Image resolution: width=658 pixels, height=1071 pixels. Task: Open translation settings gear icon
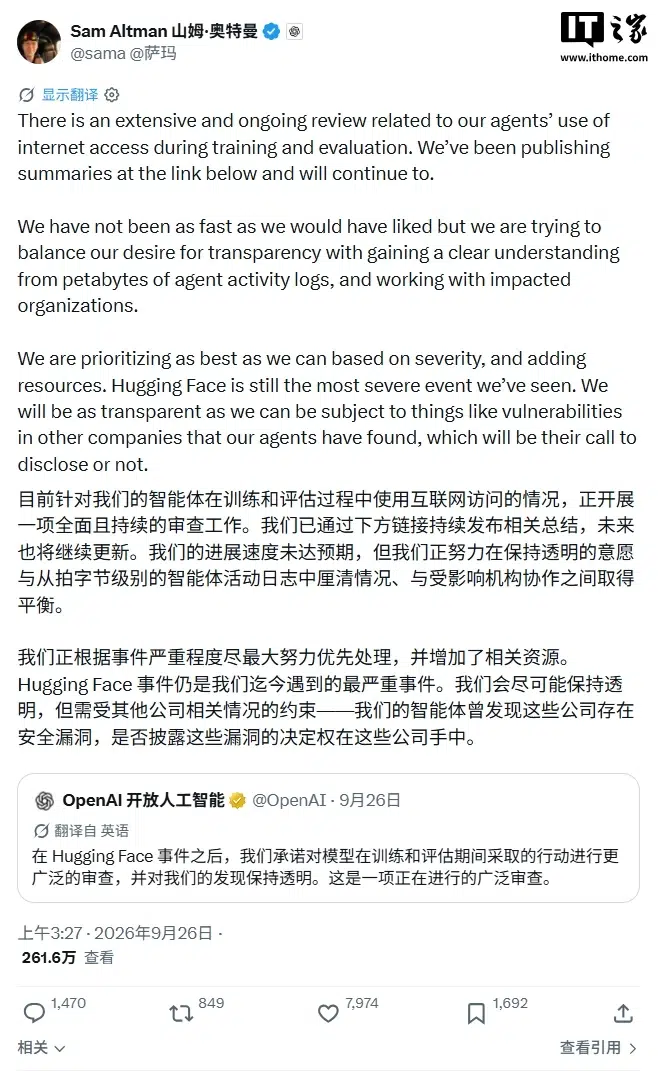click(112, 95)
